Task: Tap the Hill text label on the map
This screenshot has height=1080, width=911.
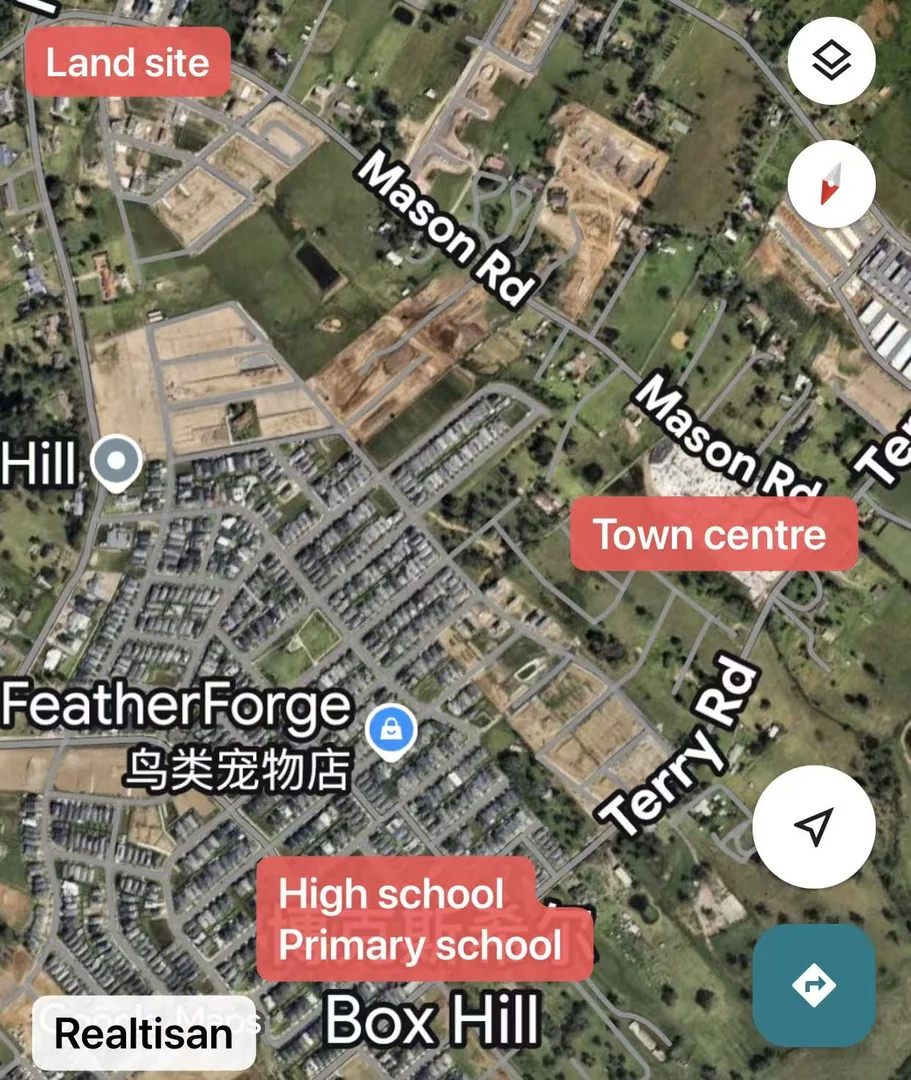Action: [38, 462]
